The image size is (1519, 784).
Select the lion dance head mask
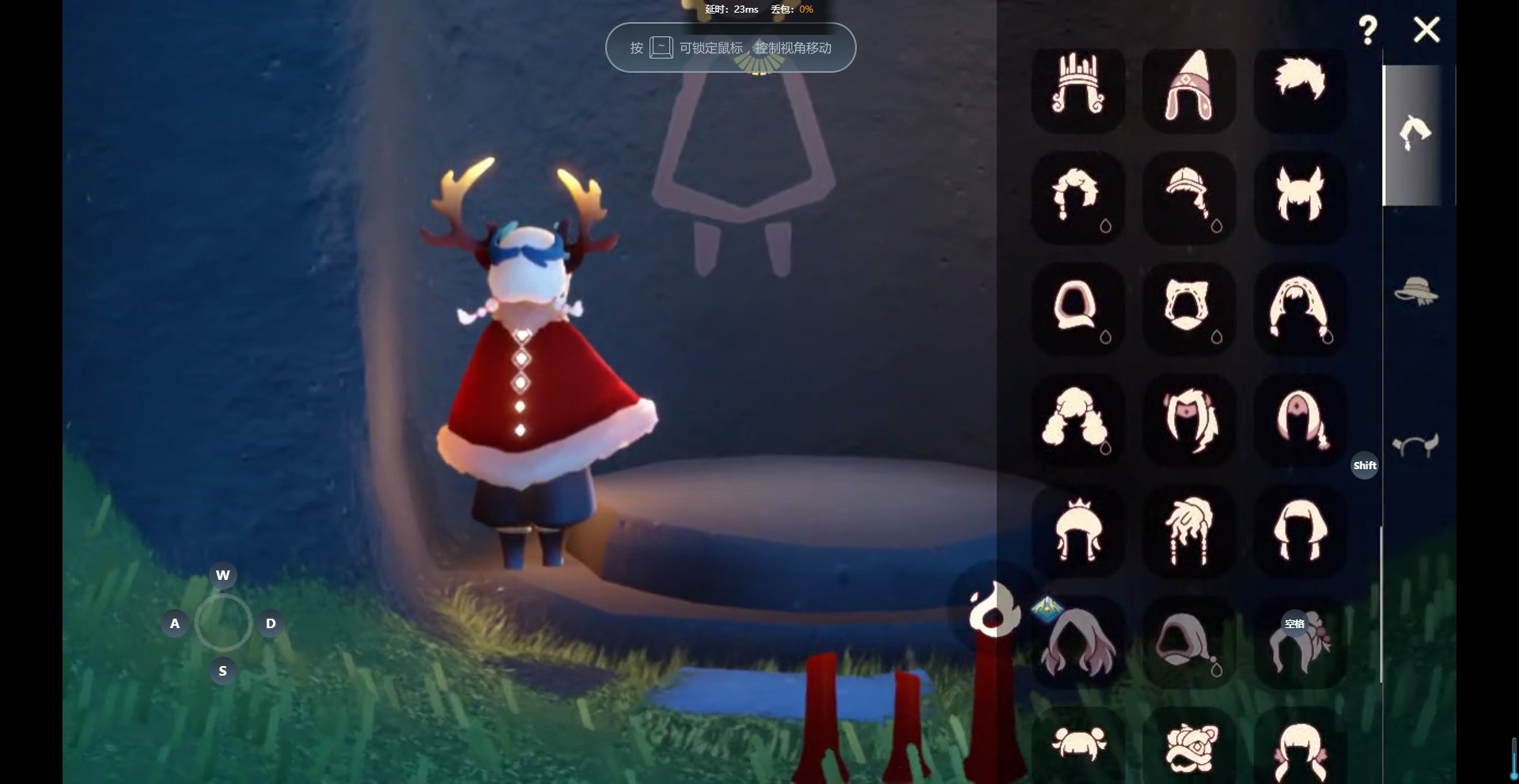(1188, 747)
